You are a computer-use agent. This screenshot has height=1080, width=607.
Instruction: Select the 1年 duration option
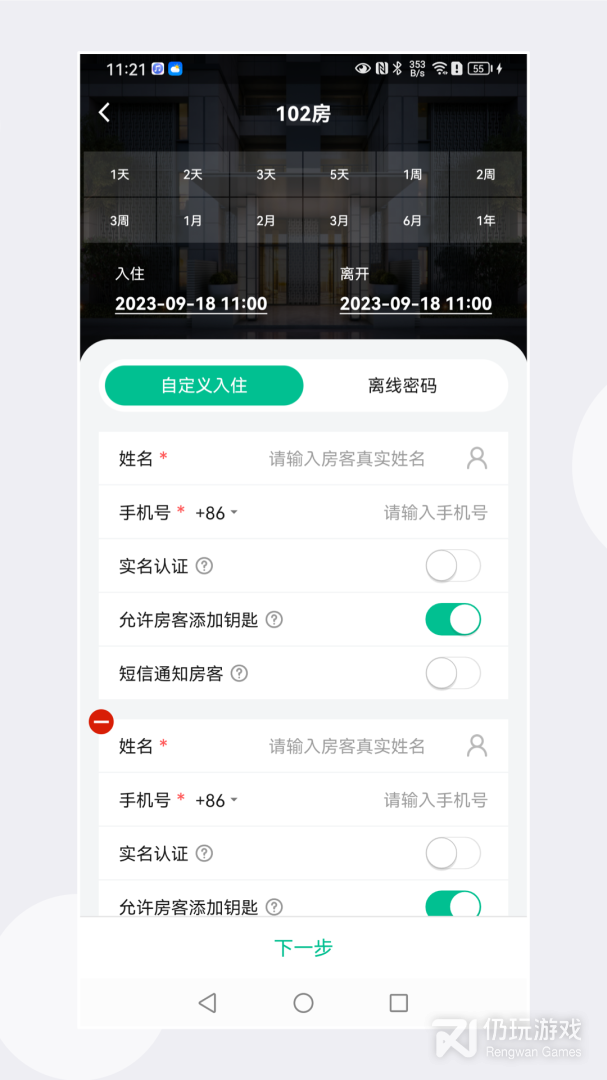[485, 221]
